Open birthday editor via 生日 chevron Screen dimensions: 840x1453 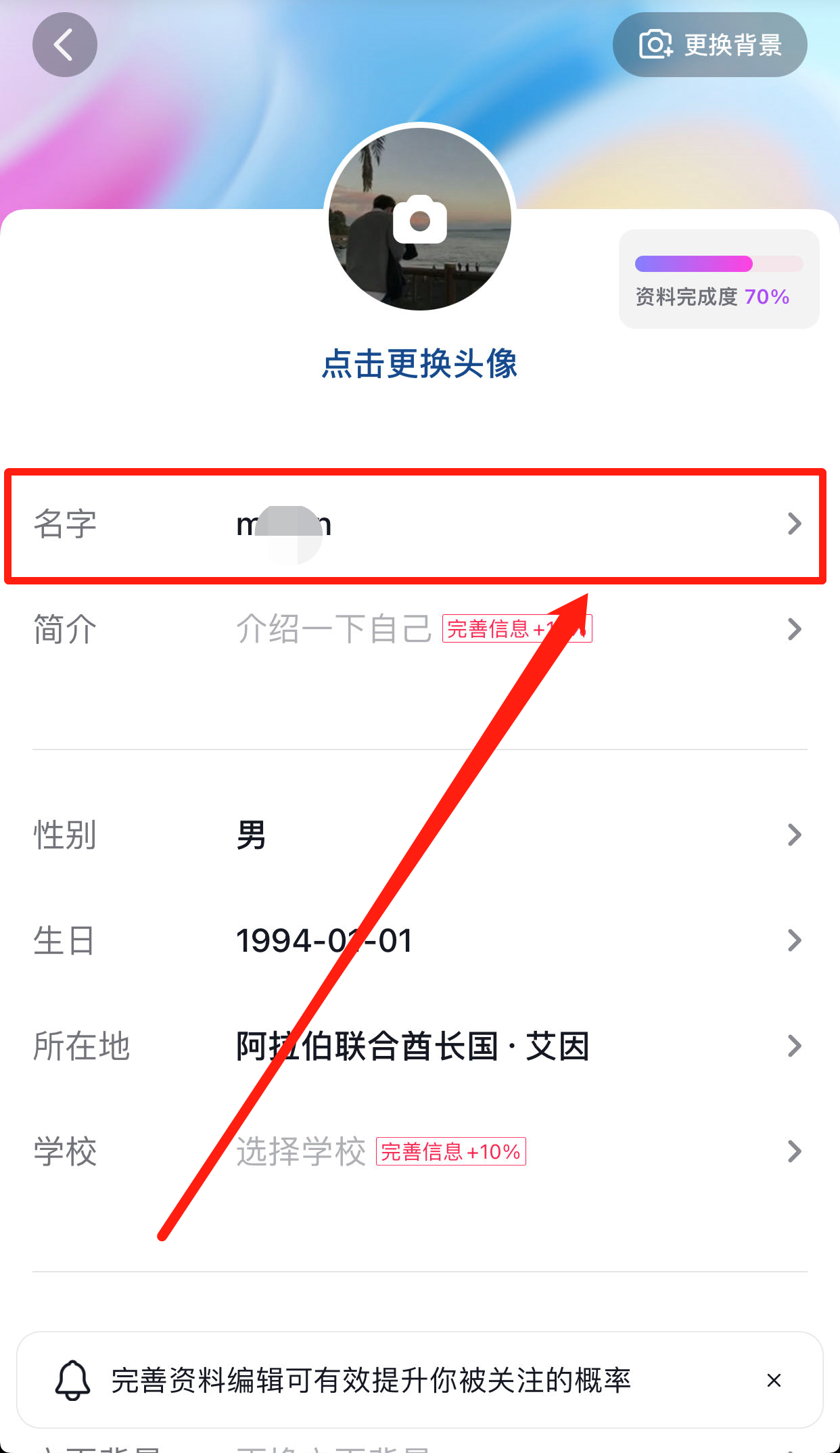coord(795,940)
